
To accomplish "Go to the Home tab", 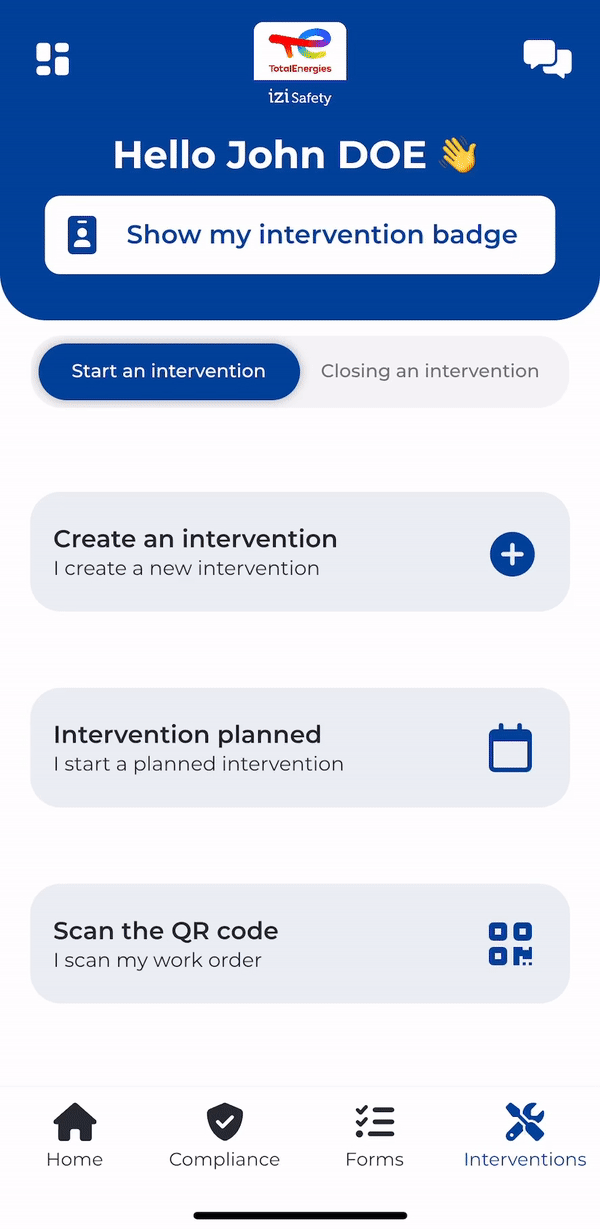I will [x=75, y=1136].
